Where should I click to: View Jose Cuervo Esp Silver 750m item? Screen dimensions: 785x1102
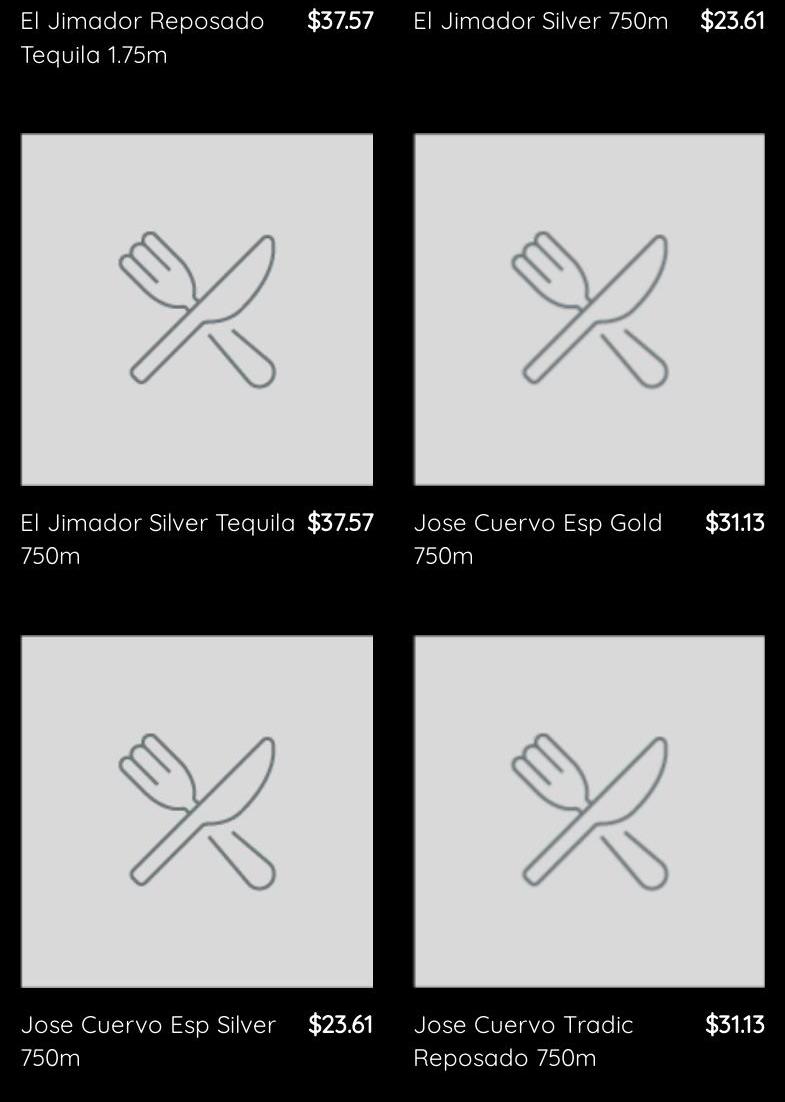(x=197, y=811)
